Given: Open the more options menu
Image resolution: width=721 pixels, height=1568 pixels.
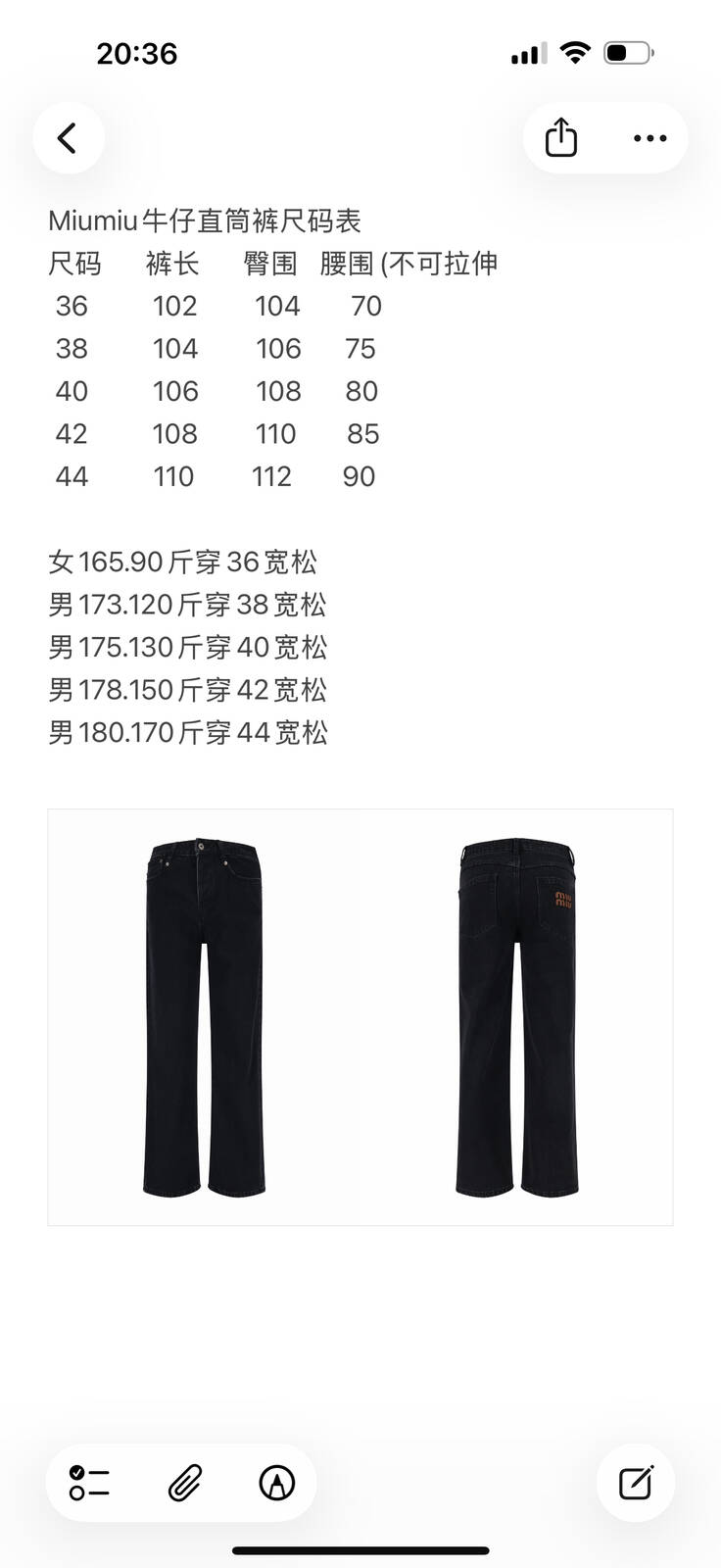Looking at the screenshot, I should (x=649, y=138).
